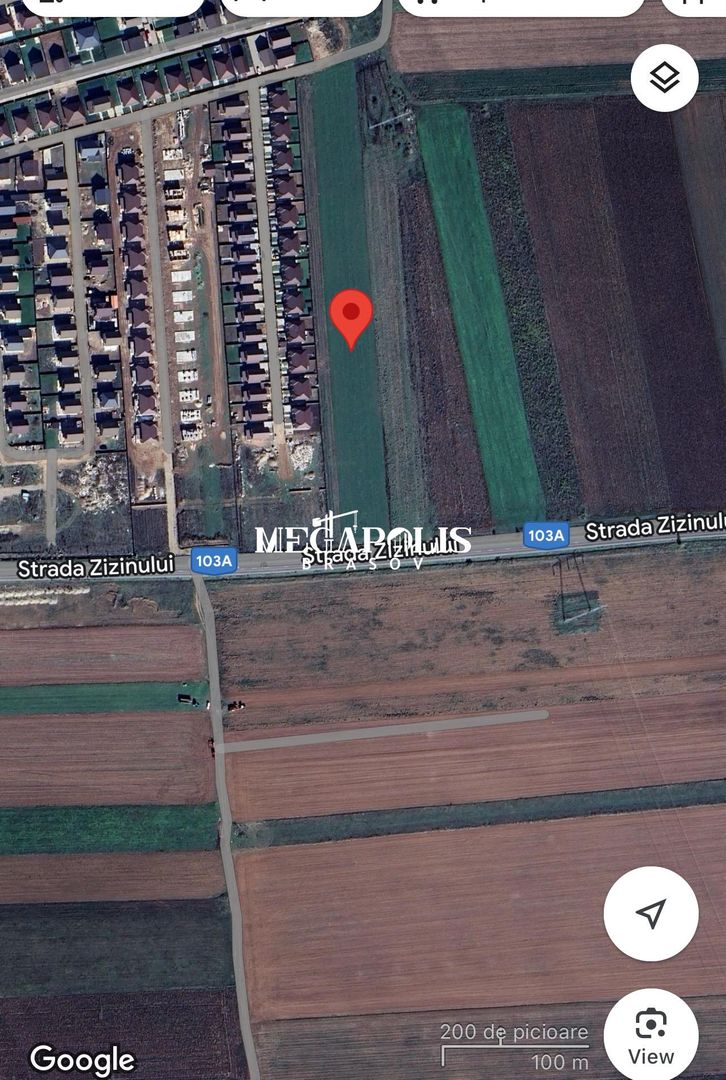
Task: Center map on my current location
Action: pyautogui.click(x=651, y=913)
